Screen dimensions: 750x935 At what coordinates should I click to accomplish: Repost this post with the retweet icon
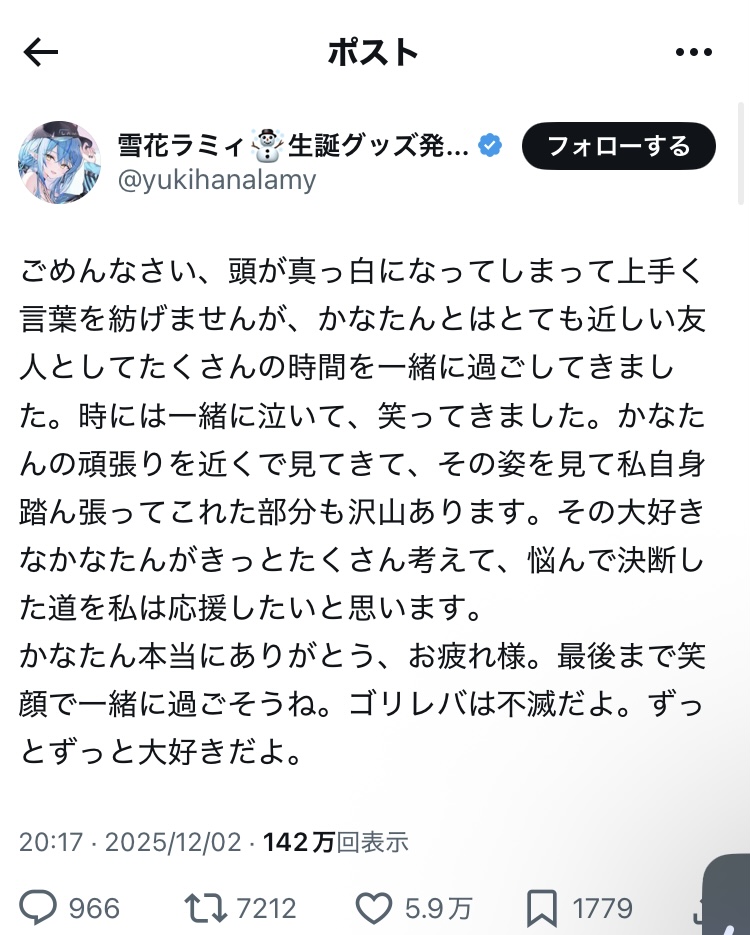(x=207, y=908)
